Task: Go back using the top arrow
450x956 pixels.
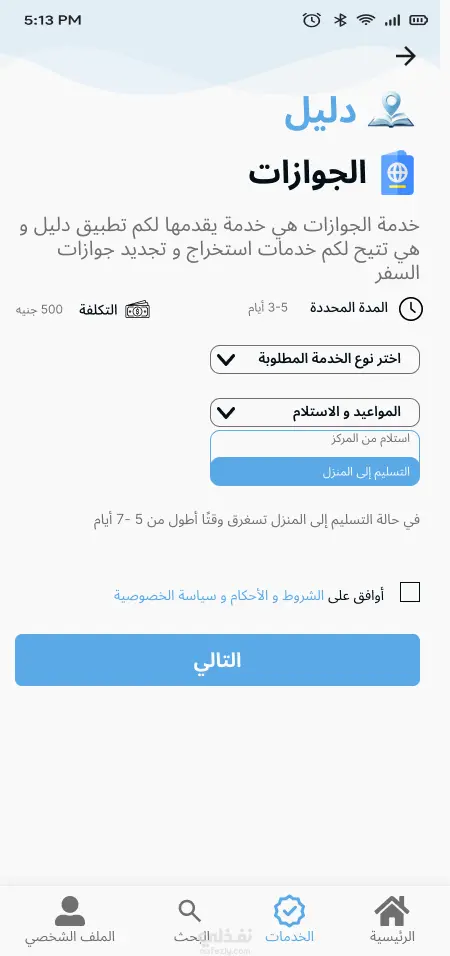Action: pos(405,57)
